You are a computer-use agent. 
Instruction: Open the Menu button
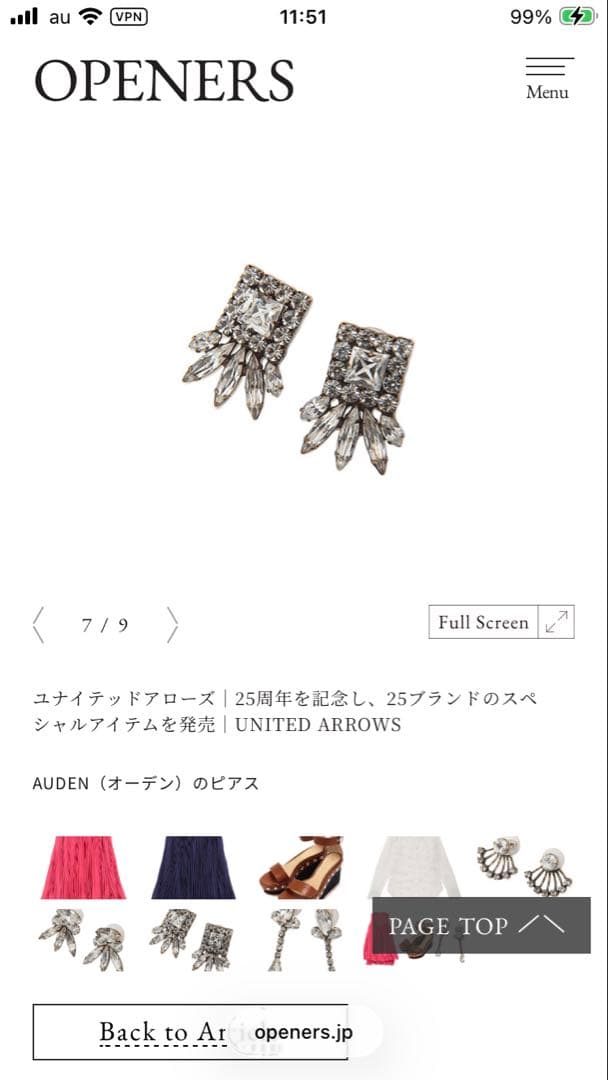(x=549, y=79)
